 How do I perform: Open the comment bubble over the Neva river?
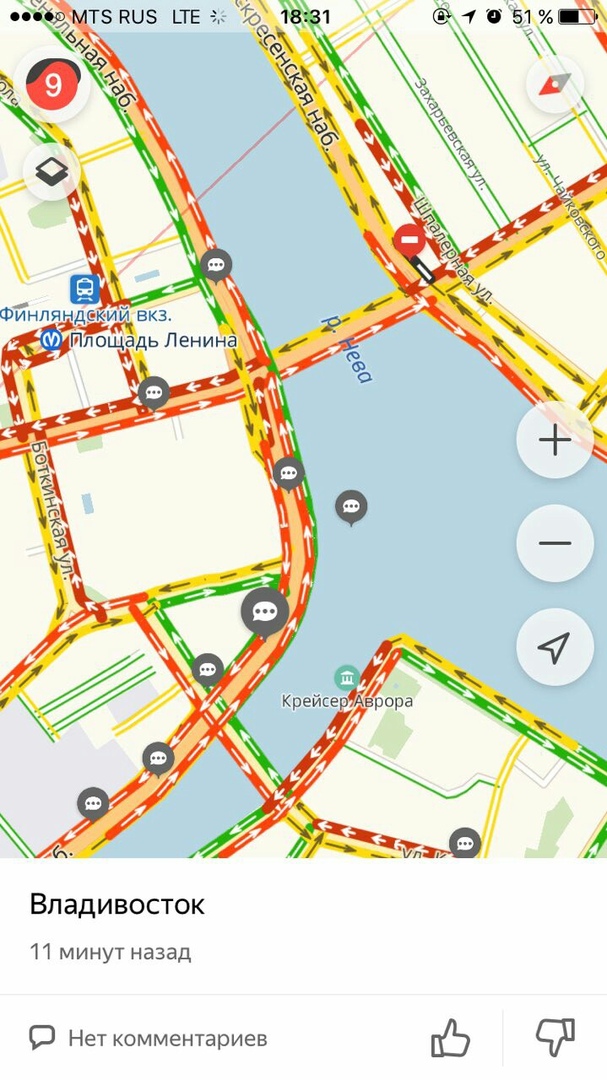click(x=351, y=507)
